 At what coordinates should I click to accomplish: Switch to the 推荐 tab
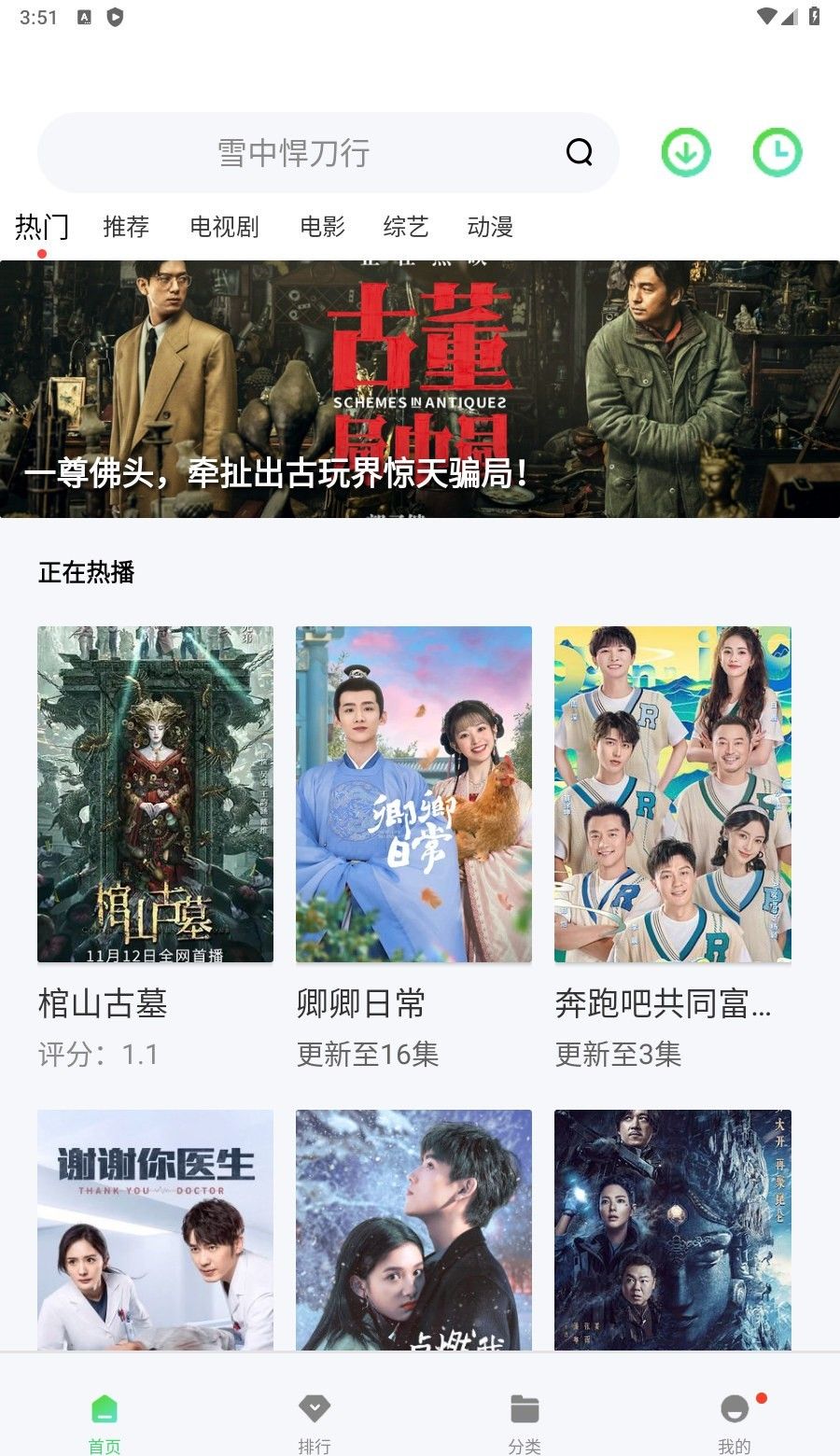coord(126,227)
